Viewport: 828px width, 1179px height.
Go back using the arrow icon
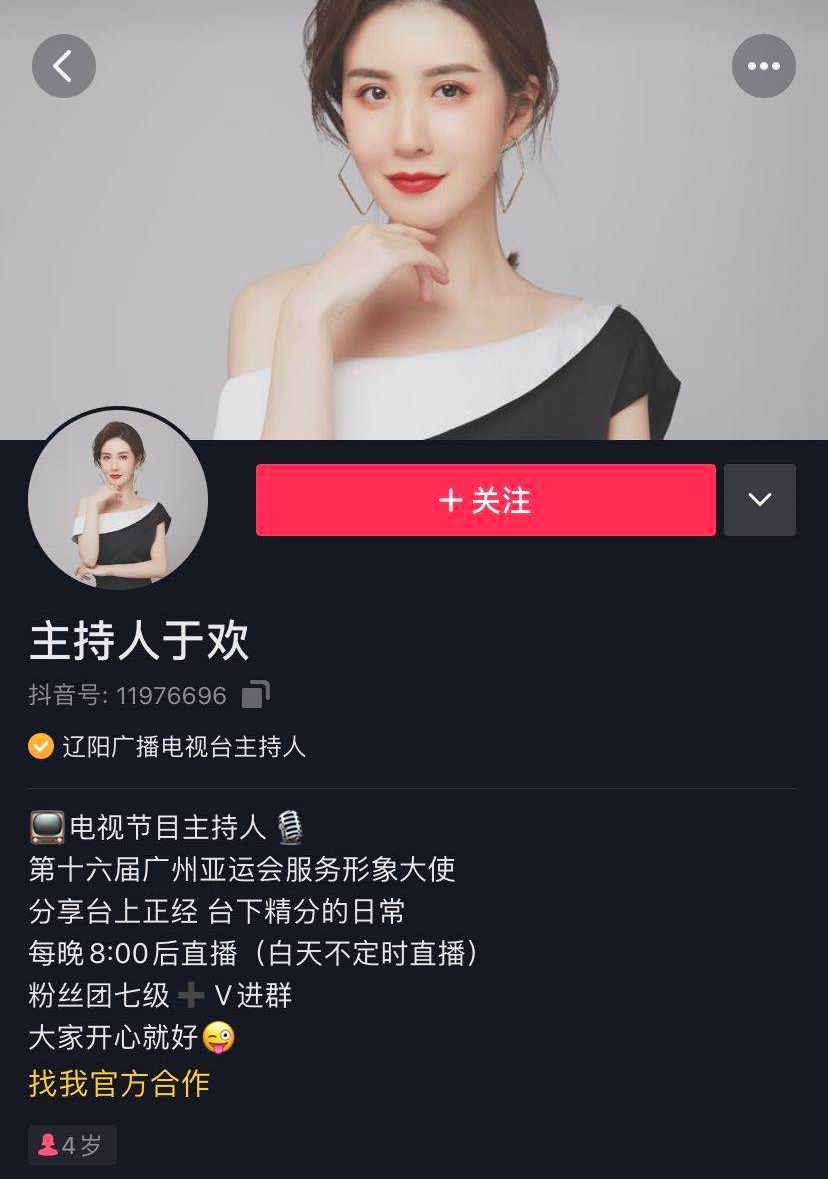64,66
